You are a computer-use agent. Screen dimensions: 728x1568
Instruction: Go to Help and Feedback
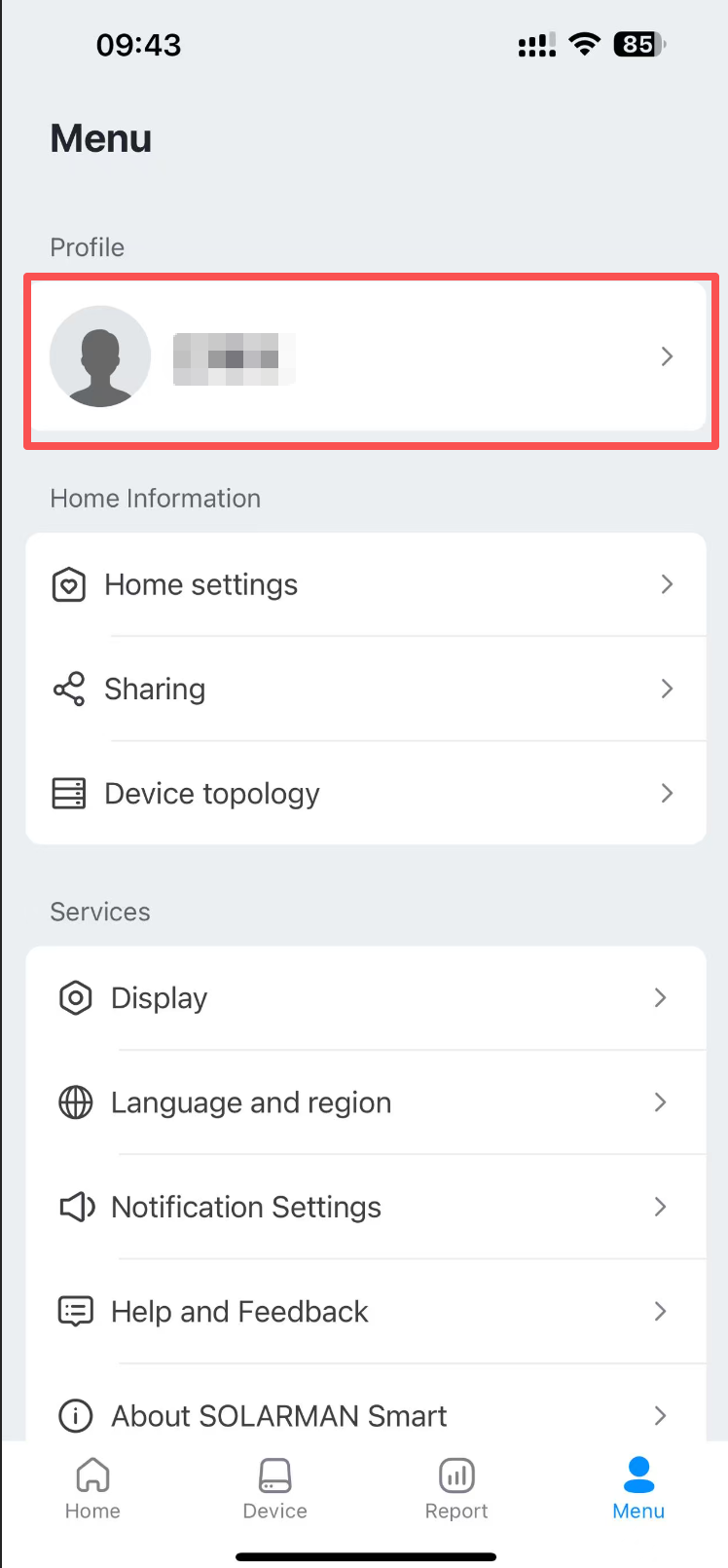366,1311
